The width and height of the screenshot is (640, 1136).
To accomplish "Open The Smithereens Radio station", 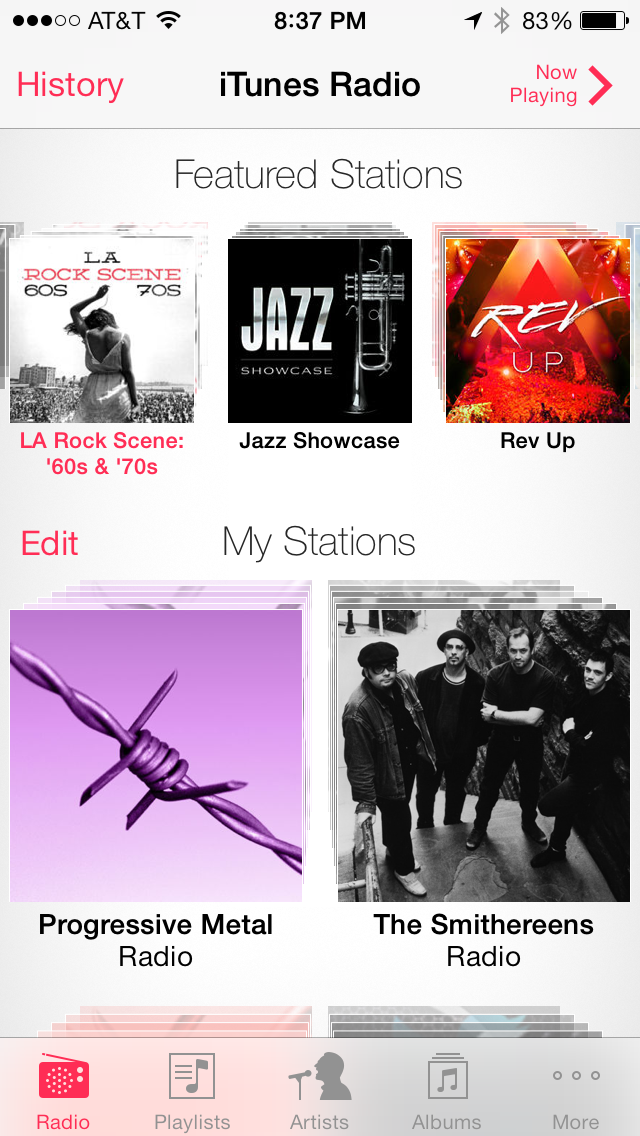I will click(x=484, y=756).
